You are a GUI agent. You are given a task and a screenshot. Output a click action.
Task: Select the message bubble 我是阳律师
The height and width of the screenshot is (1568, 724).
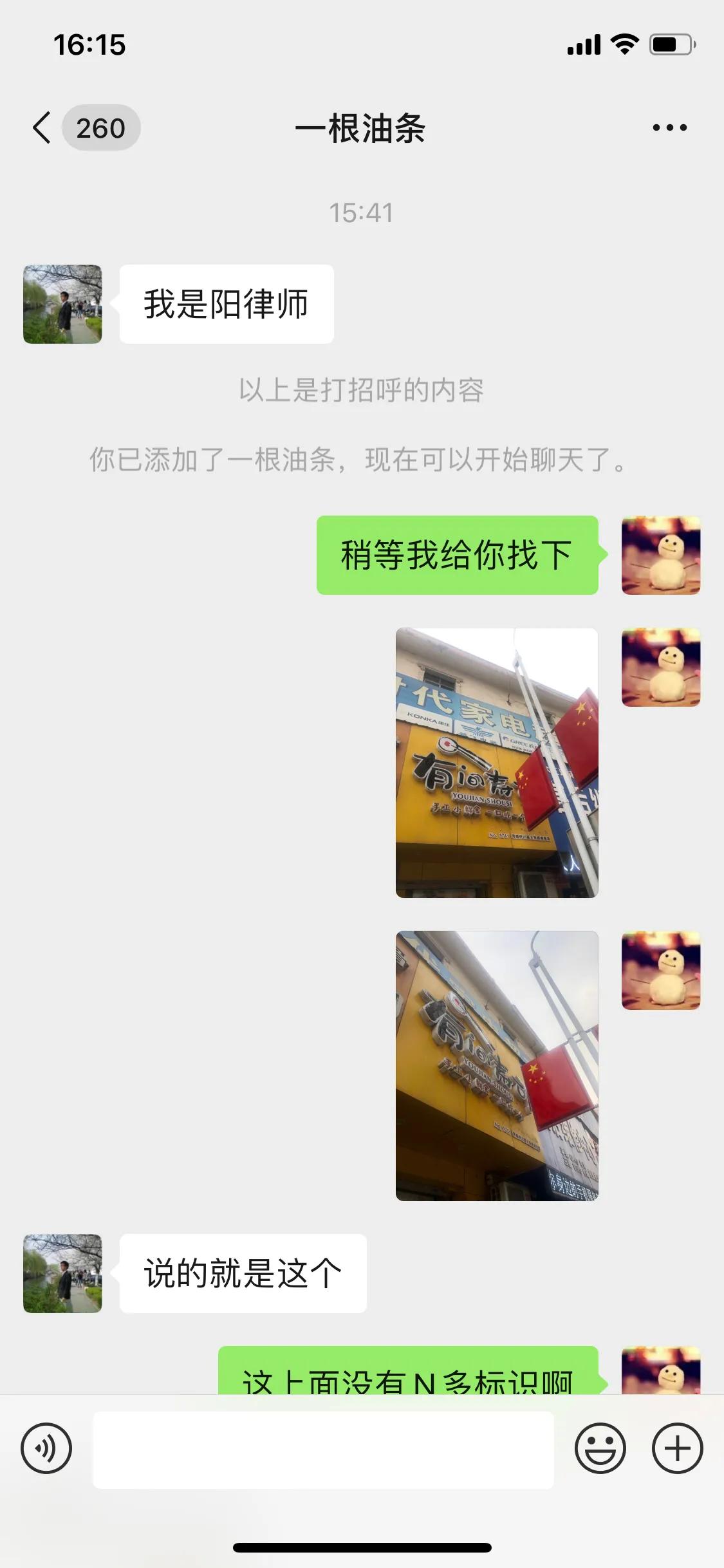227,303
